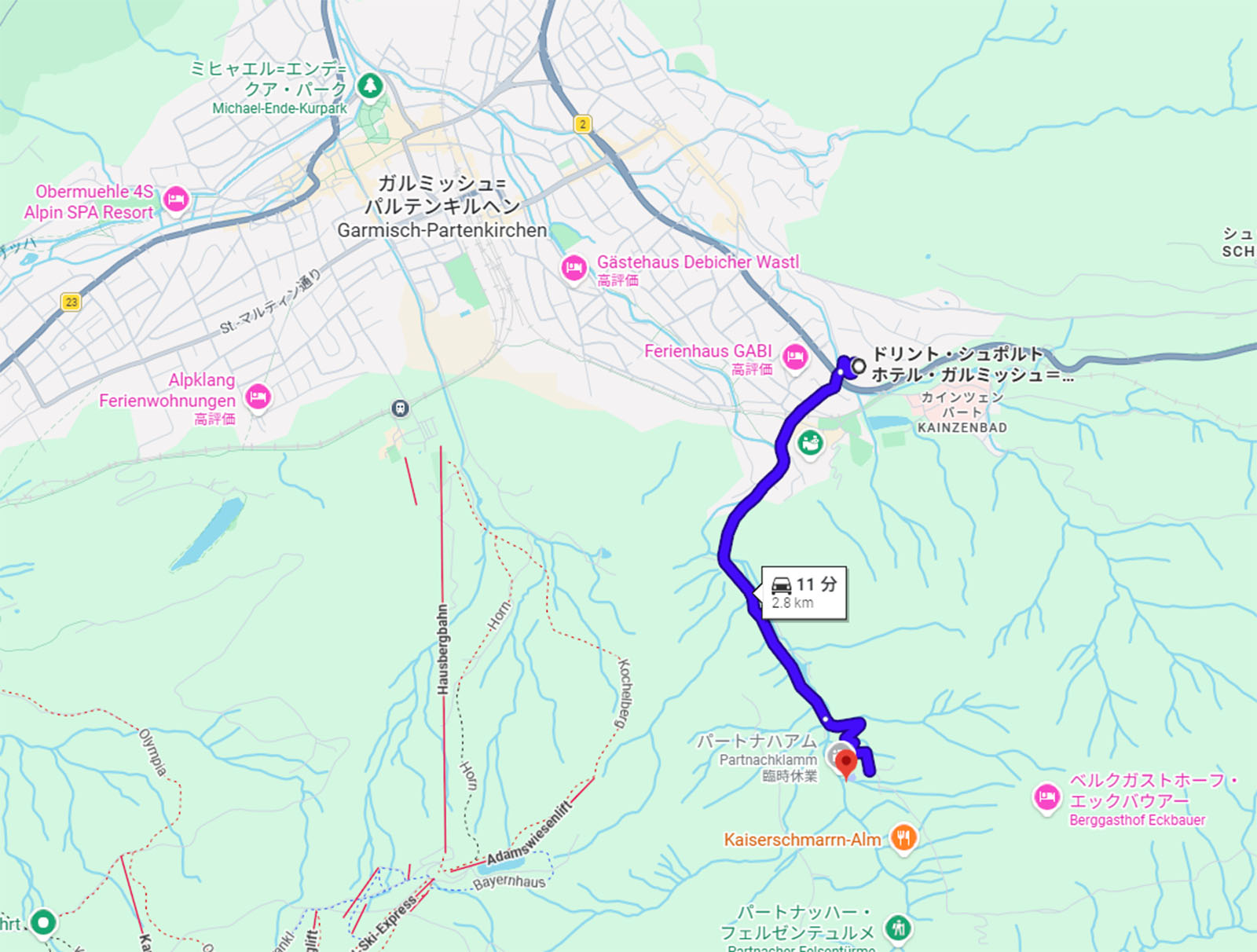Tap the Michael-Ende-Kurpark park pin
Viewport: 1257px width, 952px height.
370,86
